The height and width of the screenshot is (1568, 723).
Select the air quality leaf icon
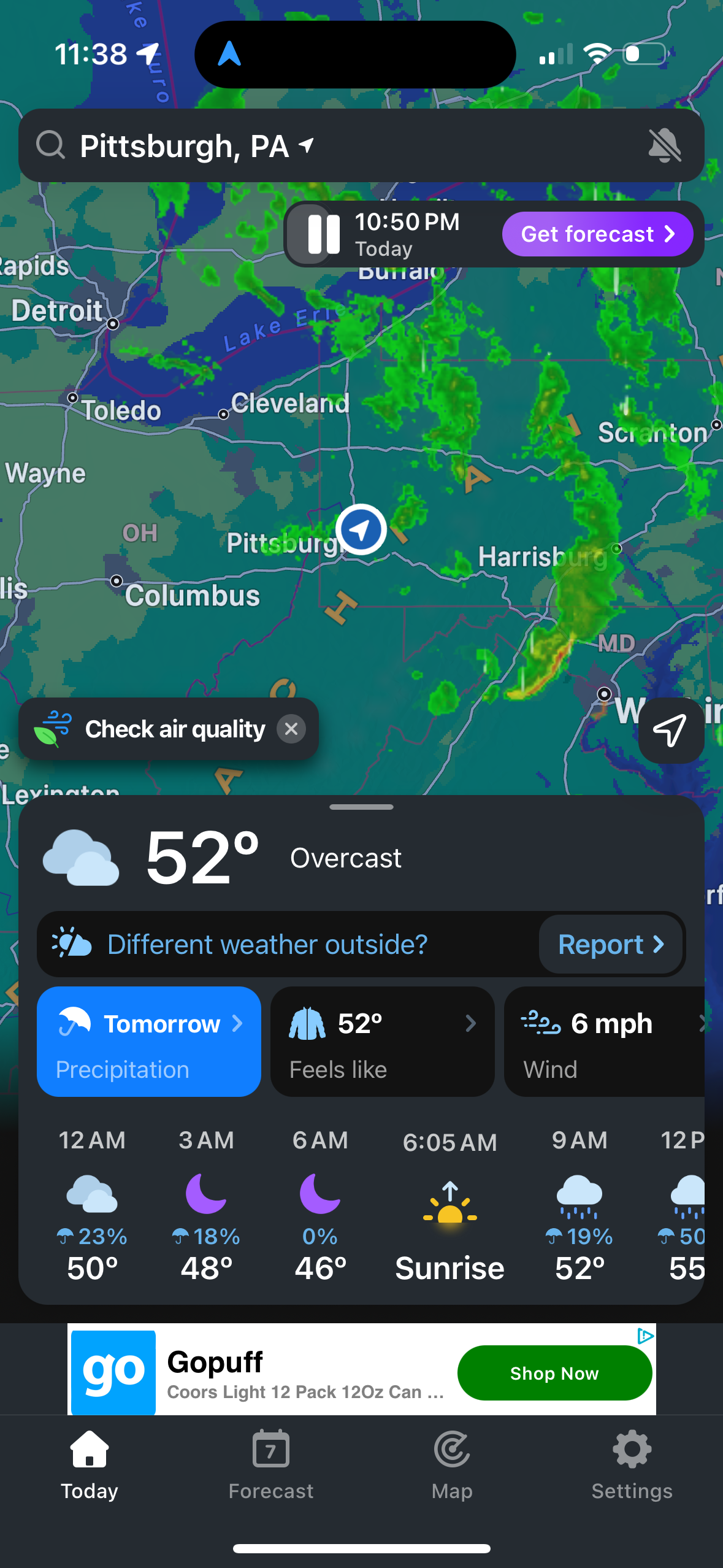click(54, 729)
